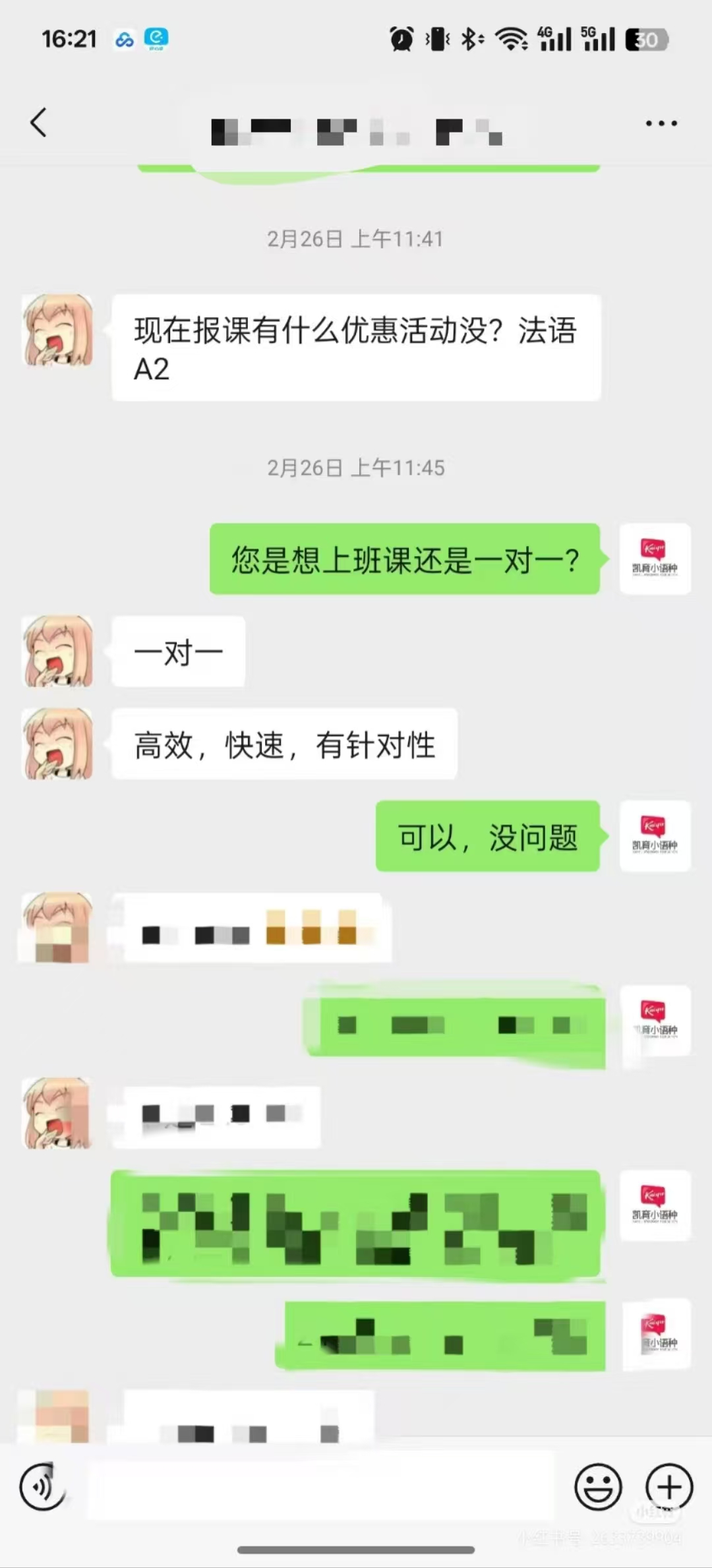Screen dimensions: 712x1568
Task: Go back to the chat list
Action: [x=39, y=123]
